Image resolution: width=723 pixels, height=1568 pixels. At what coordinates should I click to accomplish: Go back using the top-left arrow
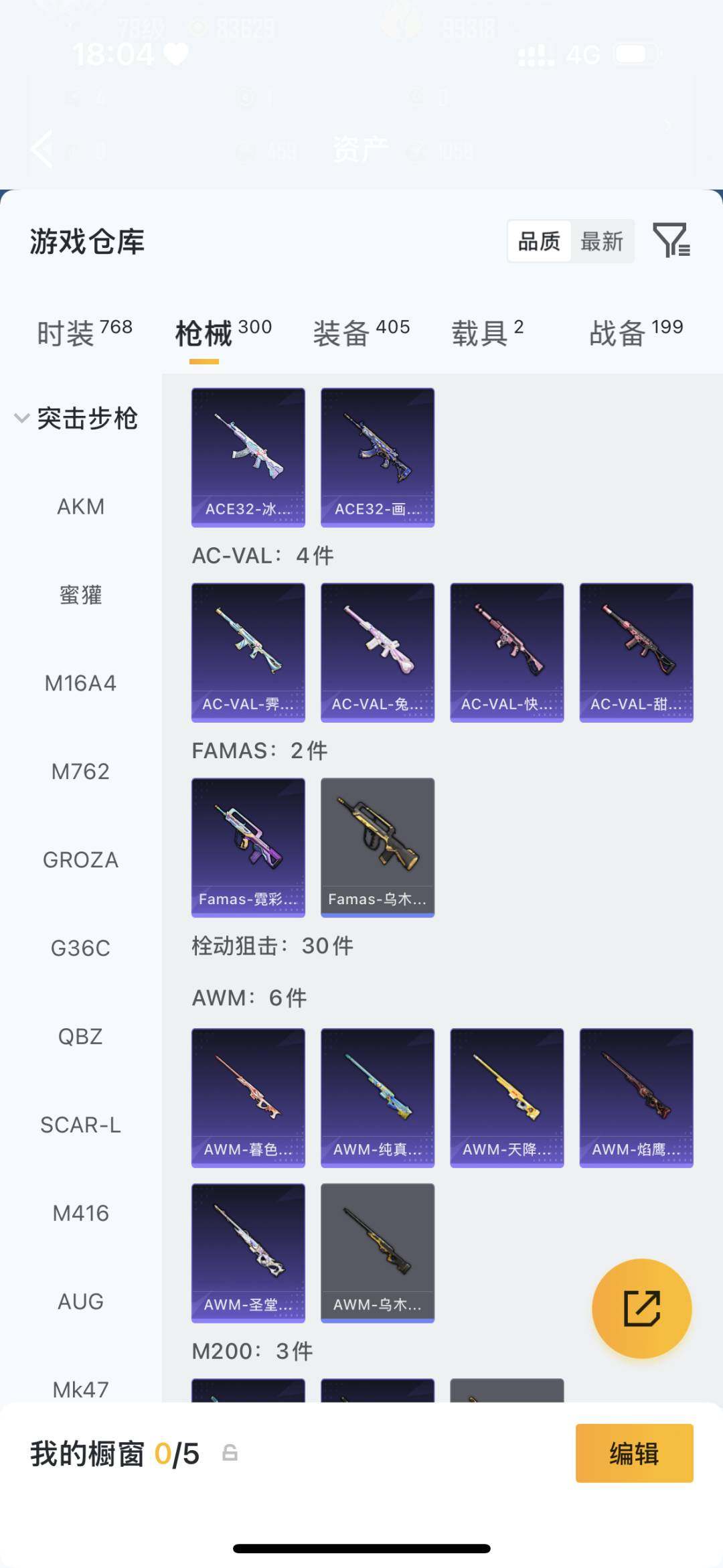[42, 149]
